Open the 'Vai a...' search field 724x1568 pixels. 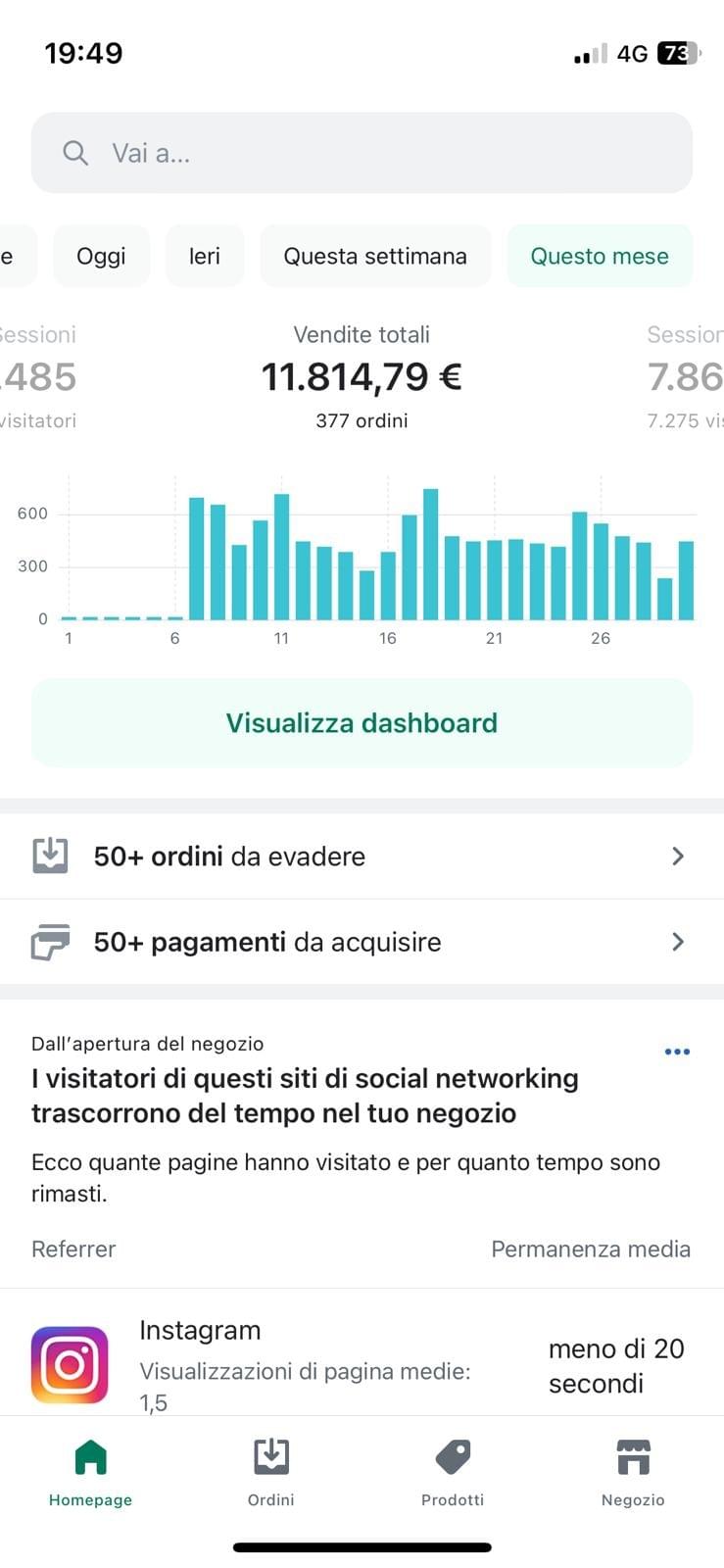pos(362,153)
